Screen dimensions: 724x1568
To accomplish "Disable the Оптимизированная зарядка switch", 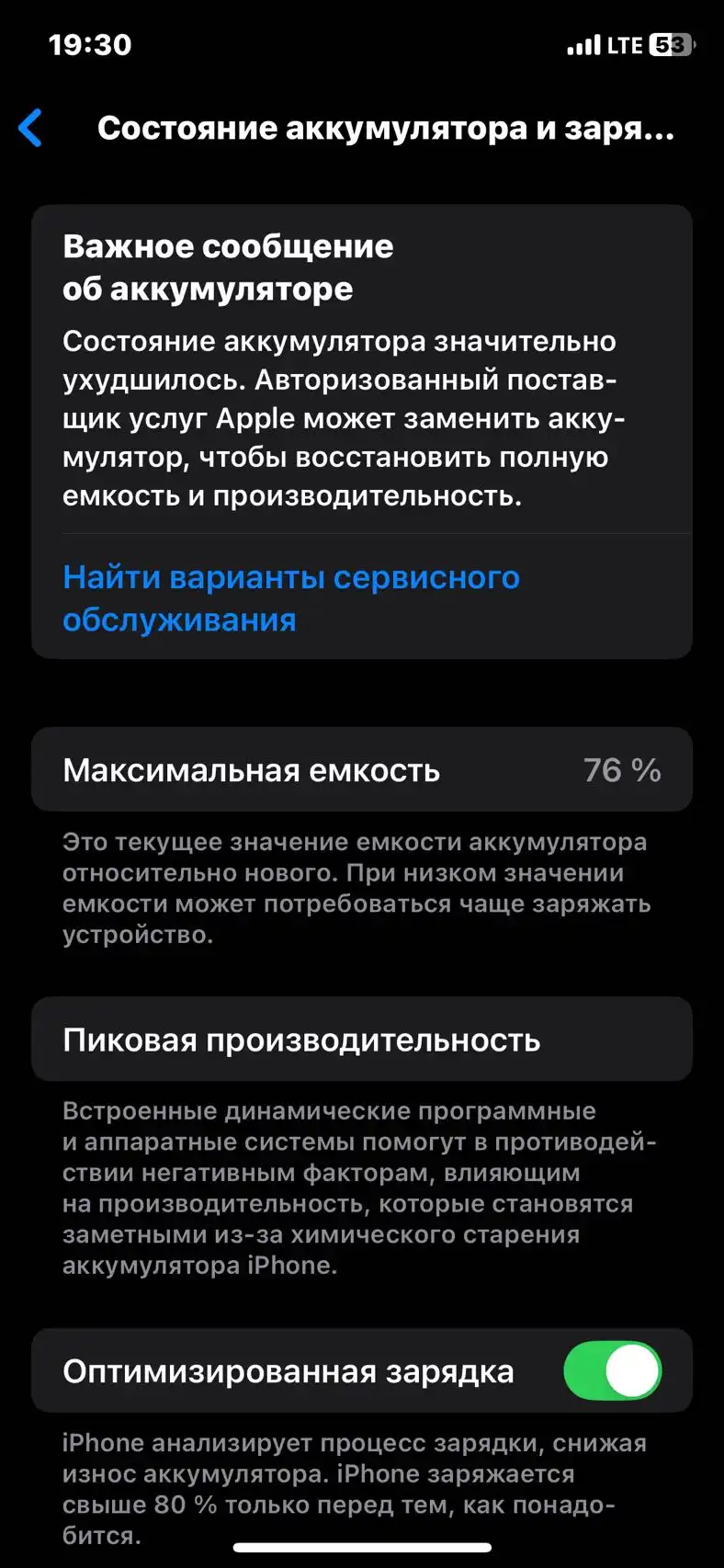I will click(x=612, y=1371).
